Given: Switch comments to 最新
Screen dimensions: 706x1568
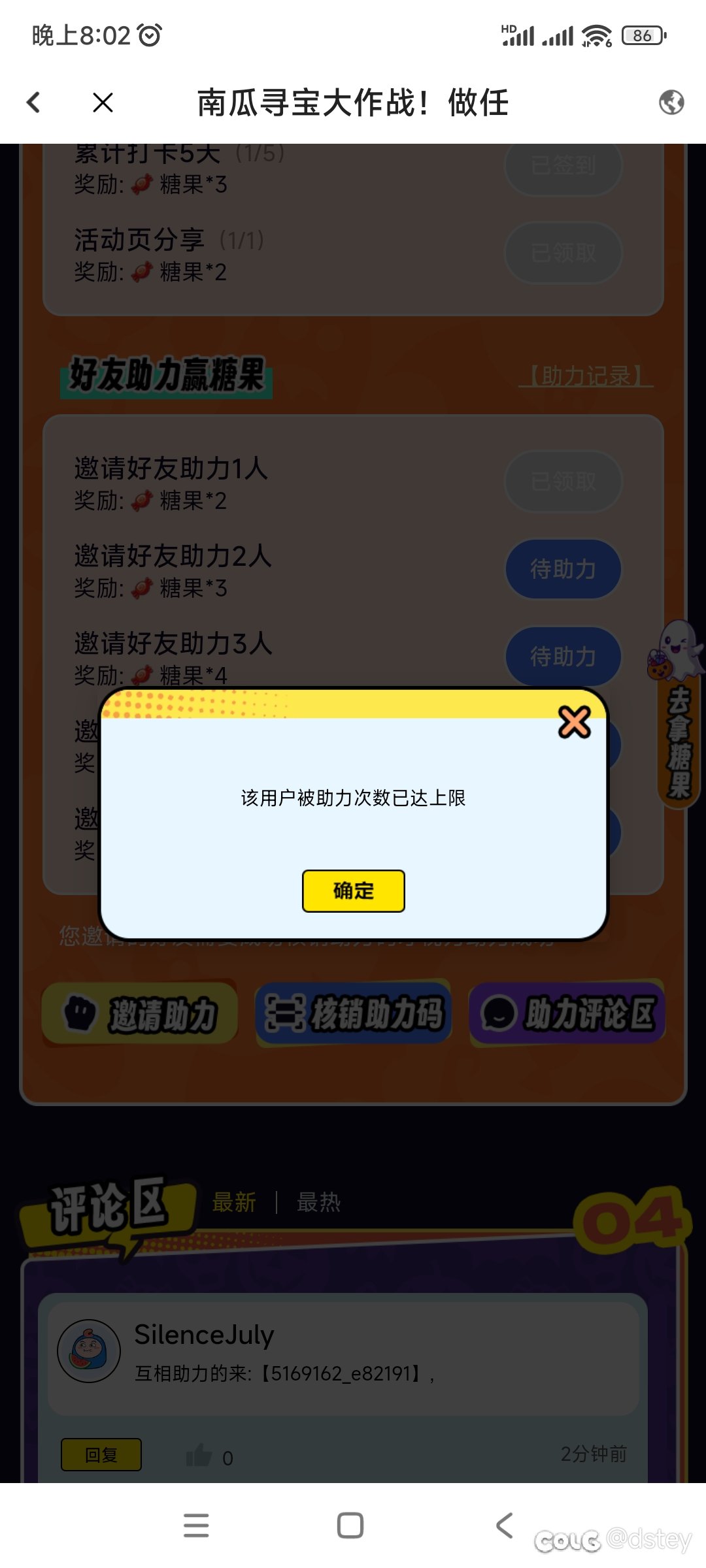Looking at the screenshot, I should pos(234,1202).
